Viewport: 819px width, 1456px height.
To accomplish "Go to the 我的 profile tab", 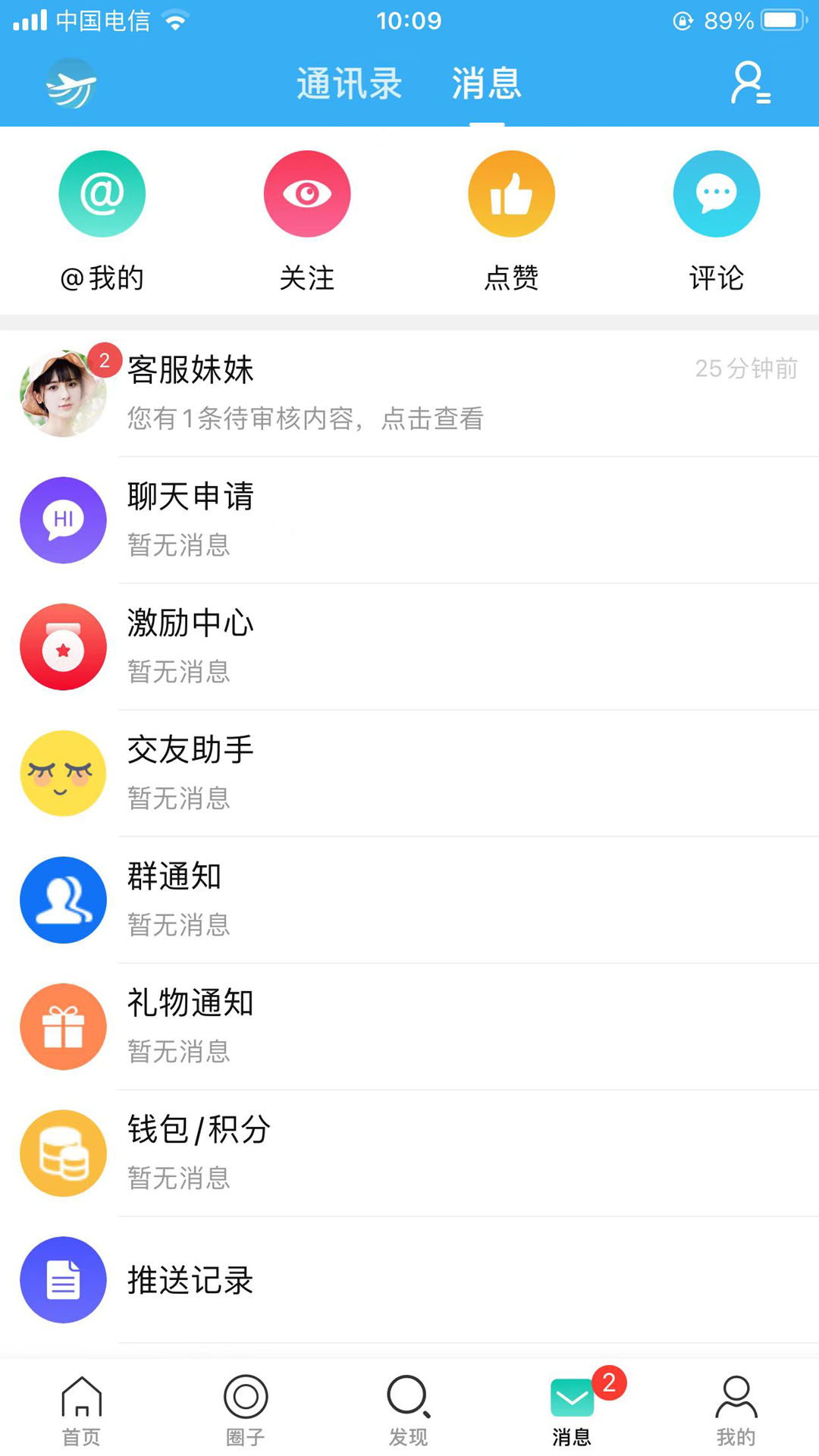I will pyautogui.click(x=736, y=1410).
